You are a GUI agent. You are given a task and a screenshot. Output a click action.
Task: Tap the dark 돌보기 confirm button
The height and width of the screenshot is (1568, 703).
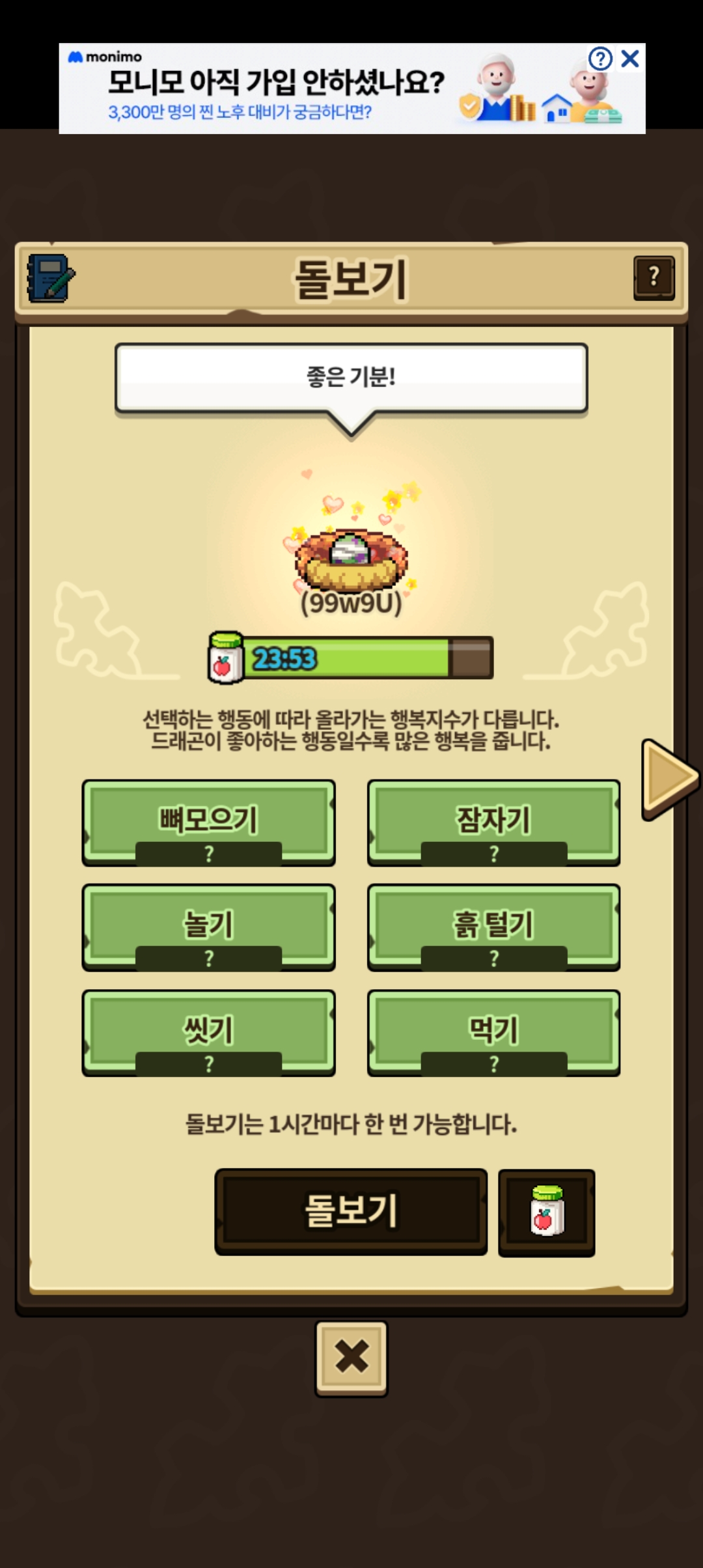coord(351,1211)
